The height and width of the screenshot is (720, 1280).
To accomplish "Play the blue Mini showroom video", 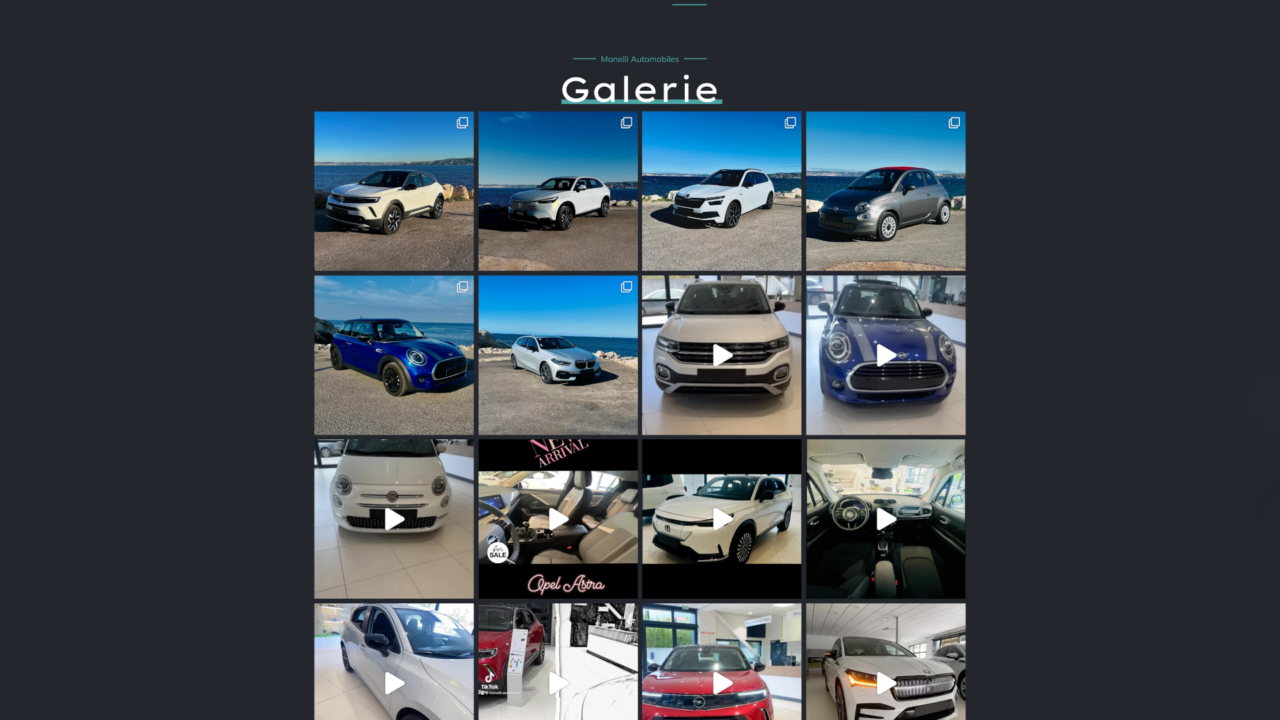I will click(x=886, y=355).
